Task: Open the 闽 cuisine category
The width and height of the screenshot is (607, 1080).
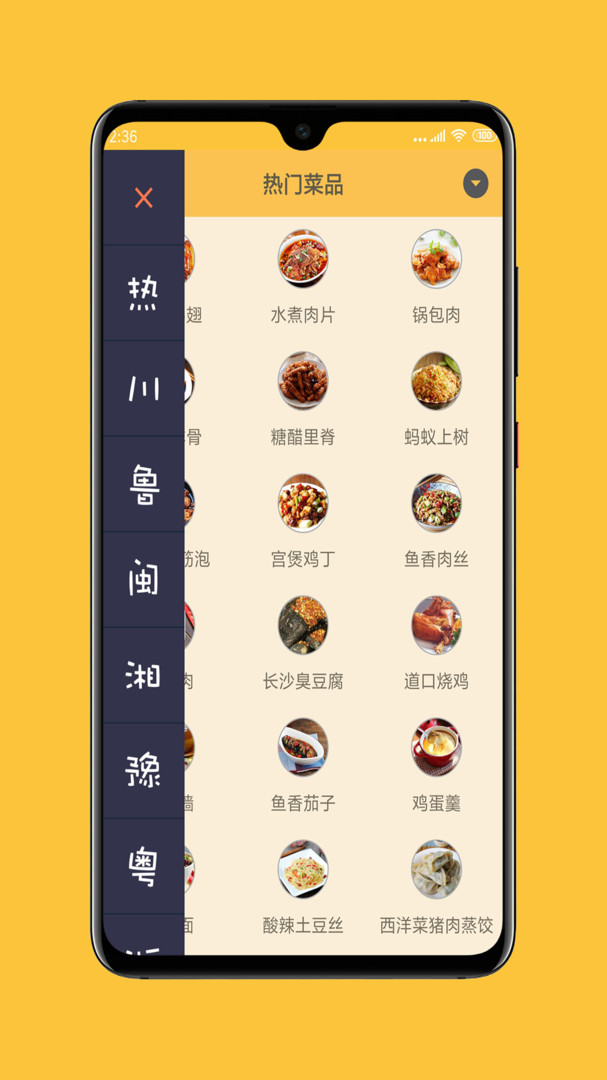Action: click(143, 580)
